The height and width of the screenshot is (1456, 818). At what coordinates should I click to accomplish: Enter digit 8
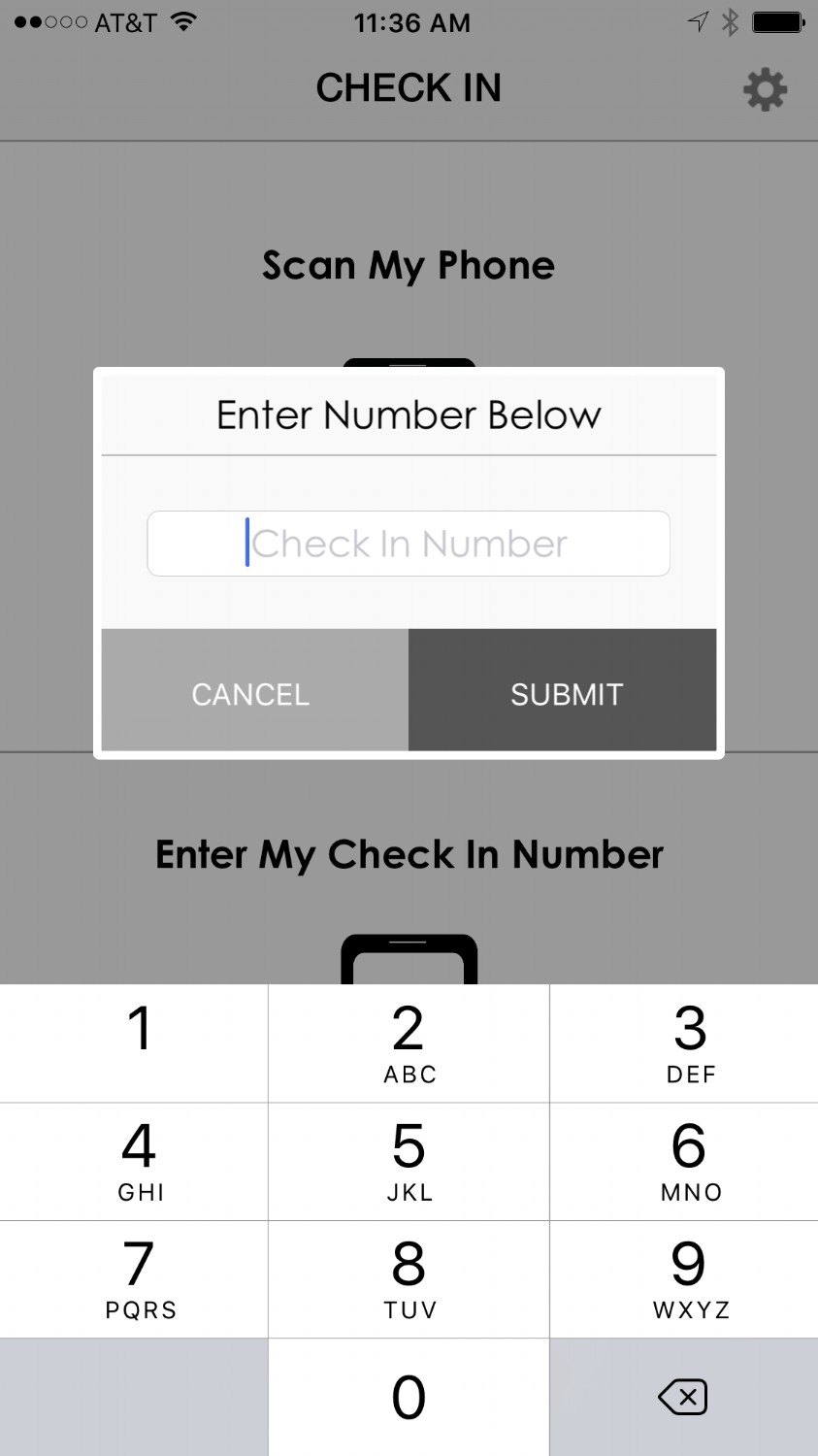click(409, 1279)
